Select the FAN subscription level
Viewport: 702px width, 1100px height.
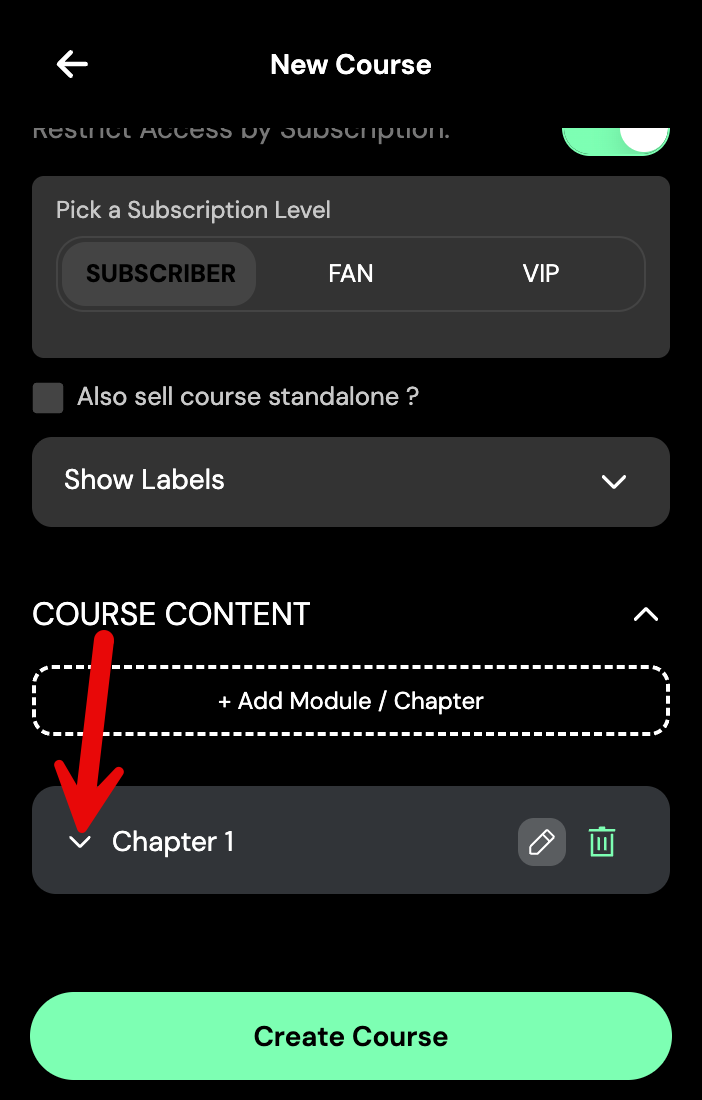pos(350,274)
